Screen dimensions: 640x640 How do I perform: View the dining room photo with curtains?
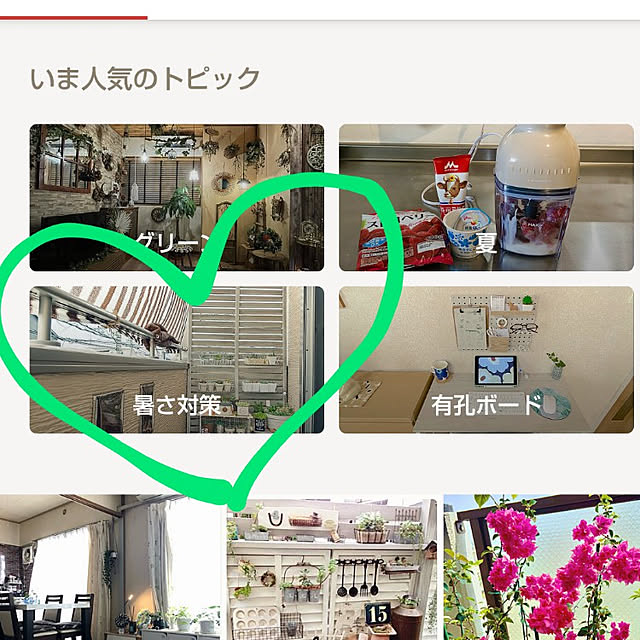point(108,567)
